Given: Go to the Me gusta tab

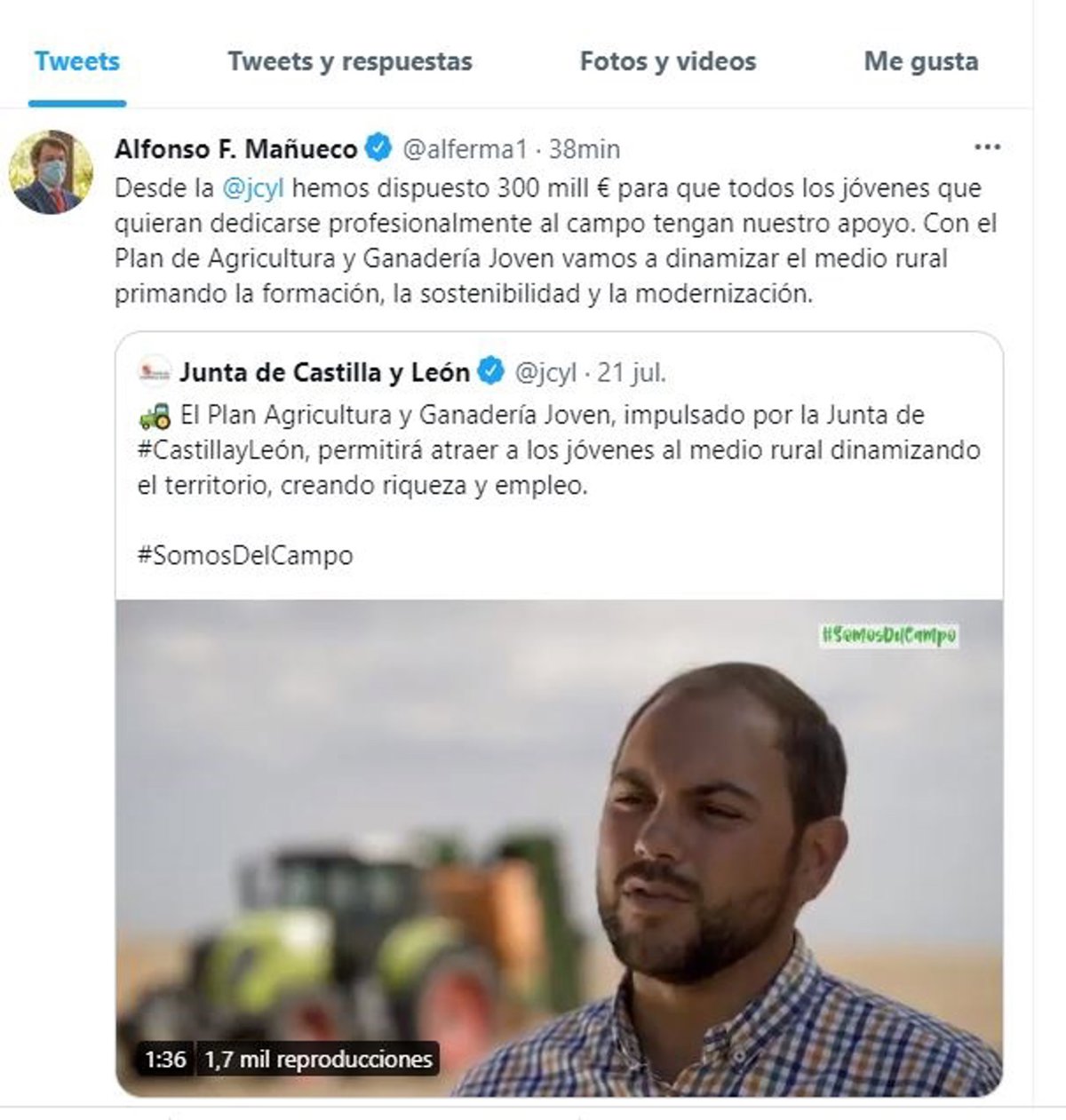Looking at the screenshot, I should click(921, 61).
